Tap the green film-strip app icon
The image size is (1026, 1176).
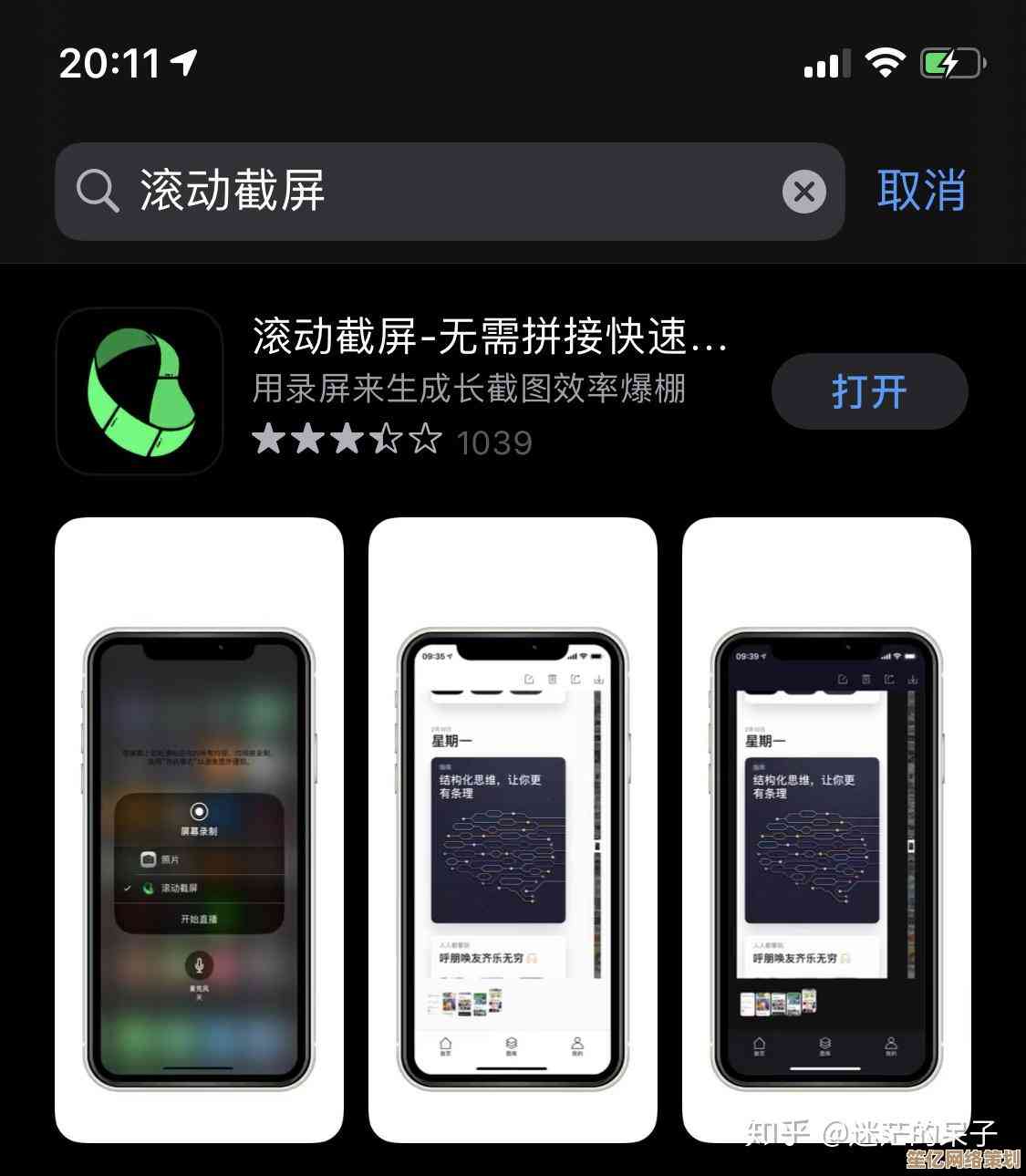pos(140,391)
